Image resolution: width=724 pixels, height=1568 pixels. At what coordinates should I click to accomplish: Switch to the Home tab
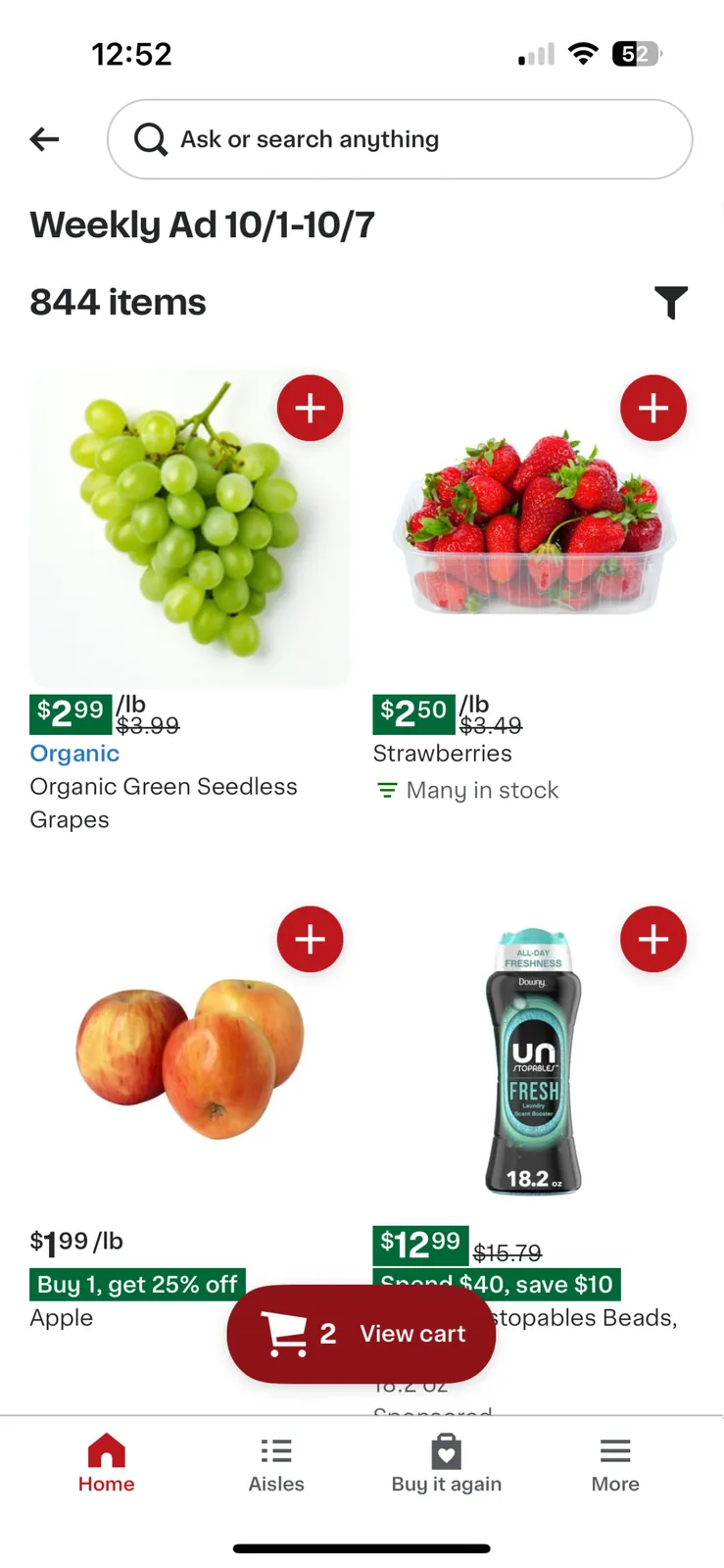tap(107, 1463)
